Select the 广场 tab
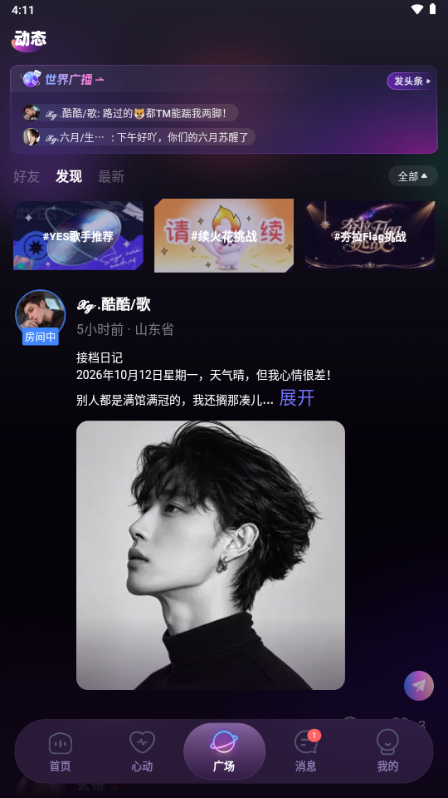The image size is (448, 798). point(224,752)
